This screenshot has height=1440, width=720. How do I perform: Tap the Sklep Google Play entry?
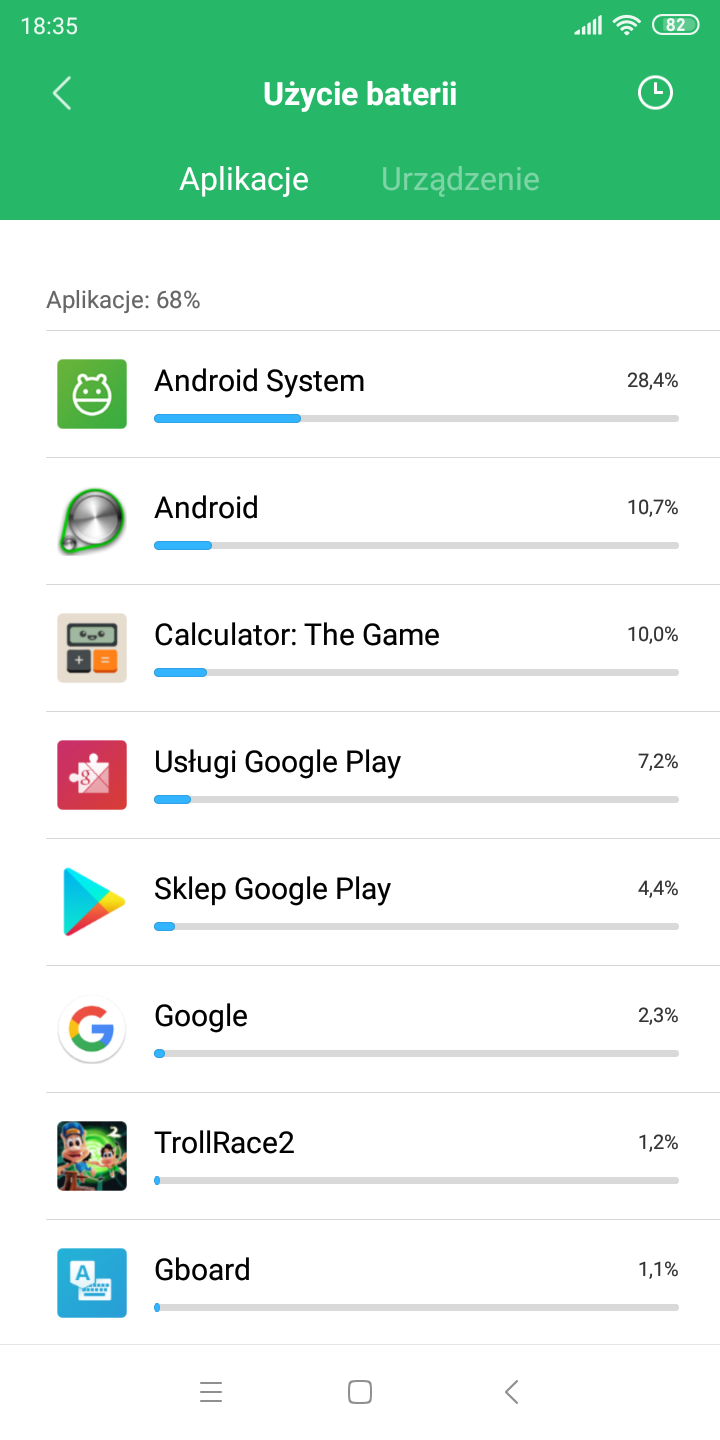pos(382,902)
